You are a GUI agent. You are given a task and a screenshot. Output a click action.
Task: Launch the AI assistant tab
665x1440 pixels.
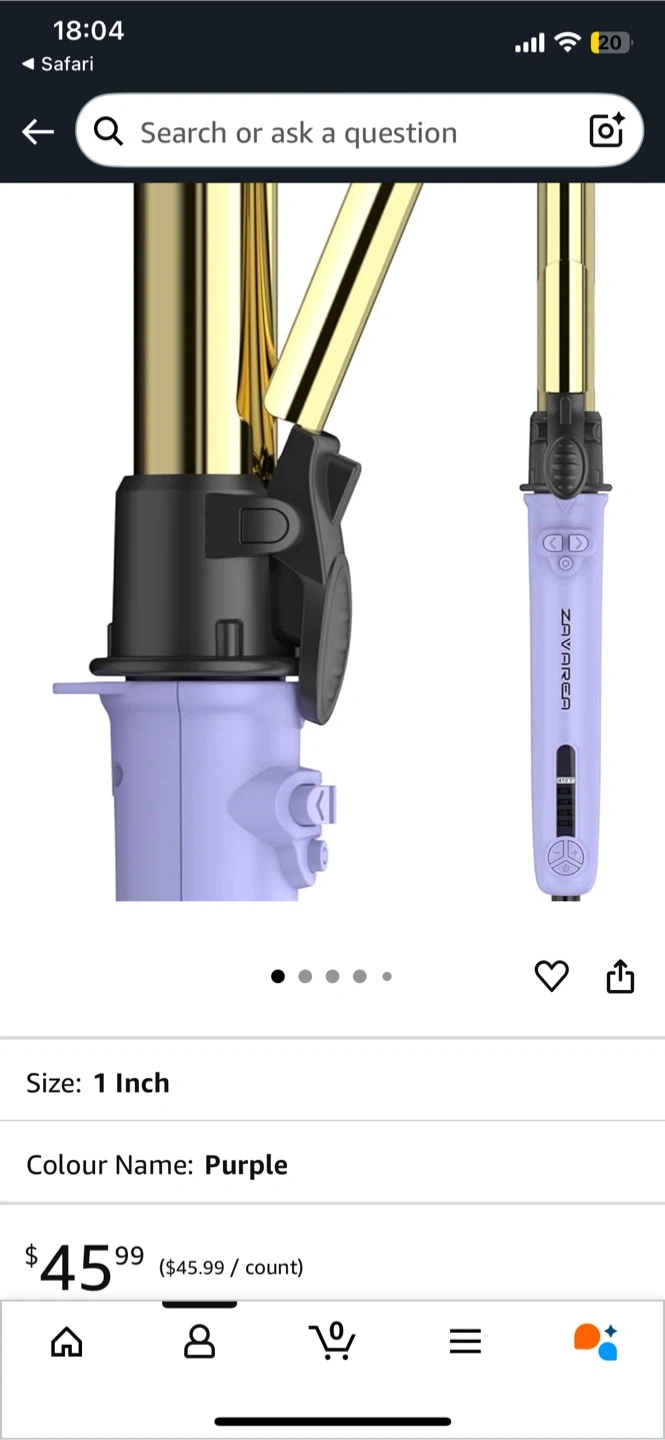pyautogui.click(x=596, y=1341)
